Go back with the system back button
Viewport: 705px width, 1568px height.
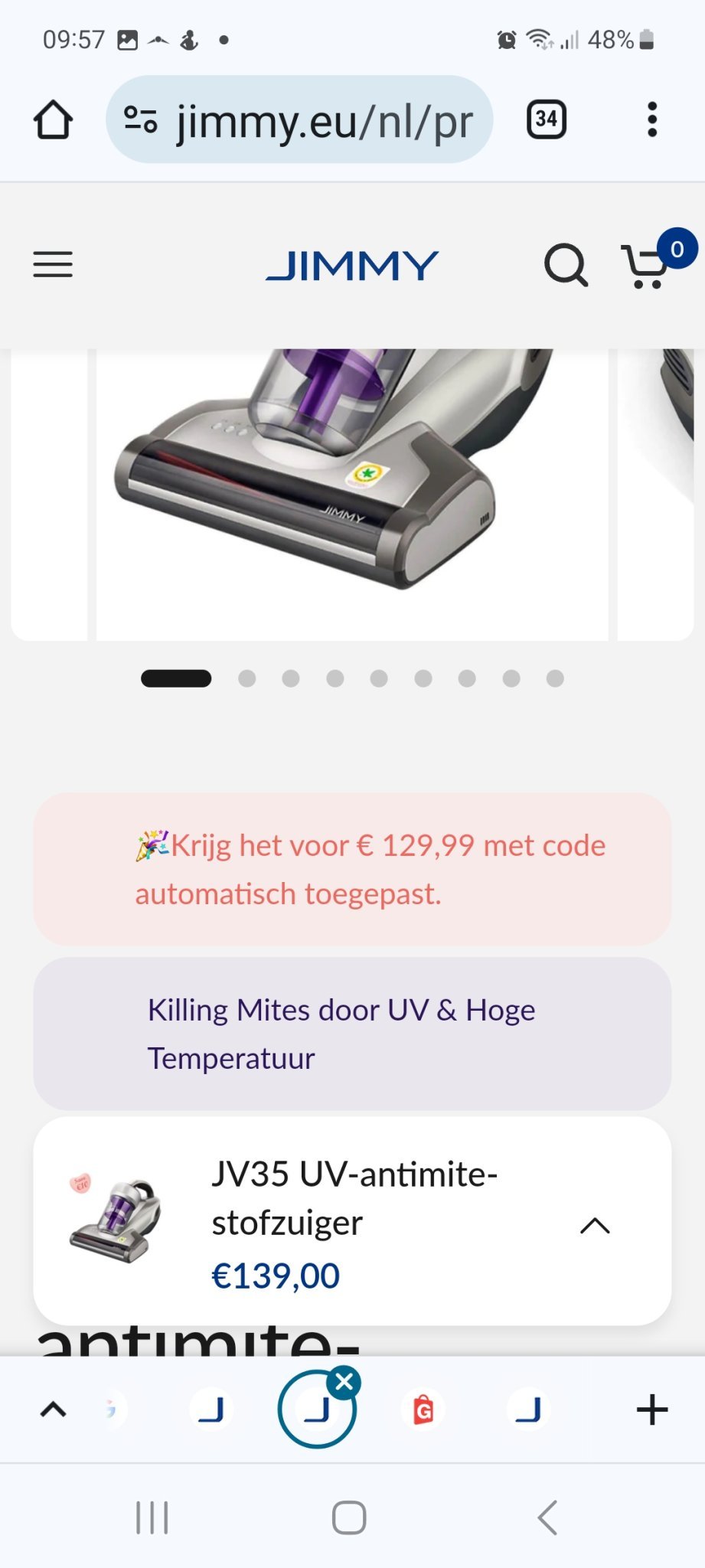pos(547,1517)
